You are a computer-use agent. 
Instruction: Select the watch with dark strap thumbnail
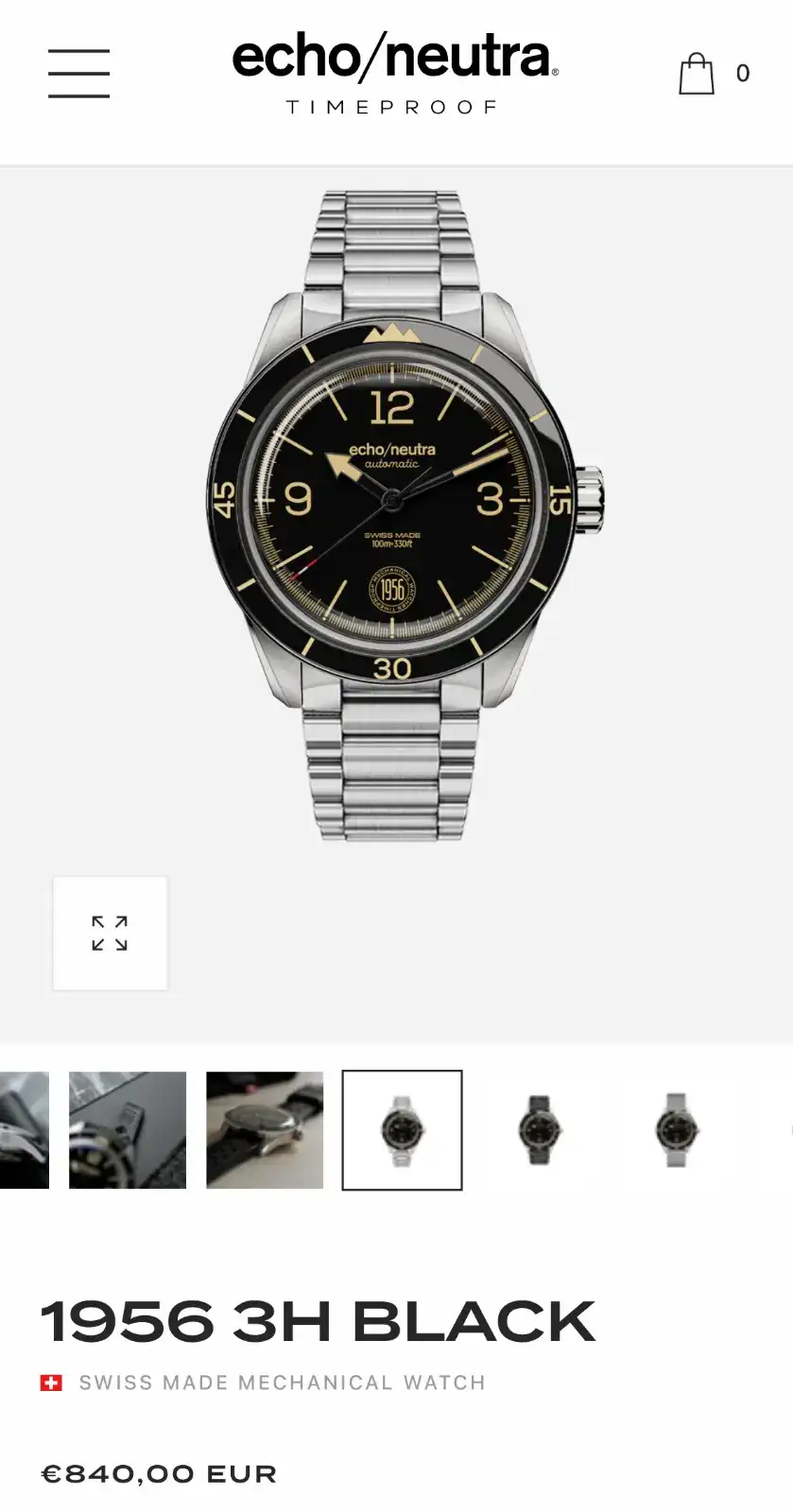coord(539,1130)
